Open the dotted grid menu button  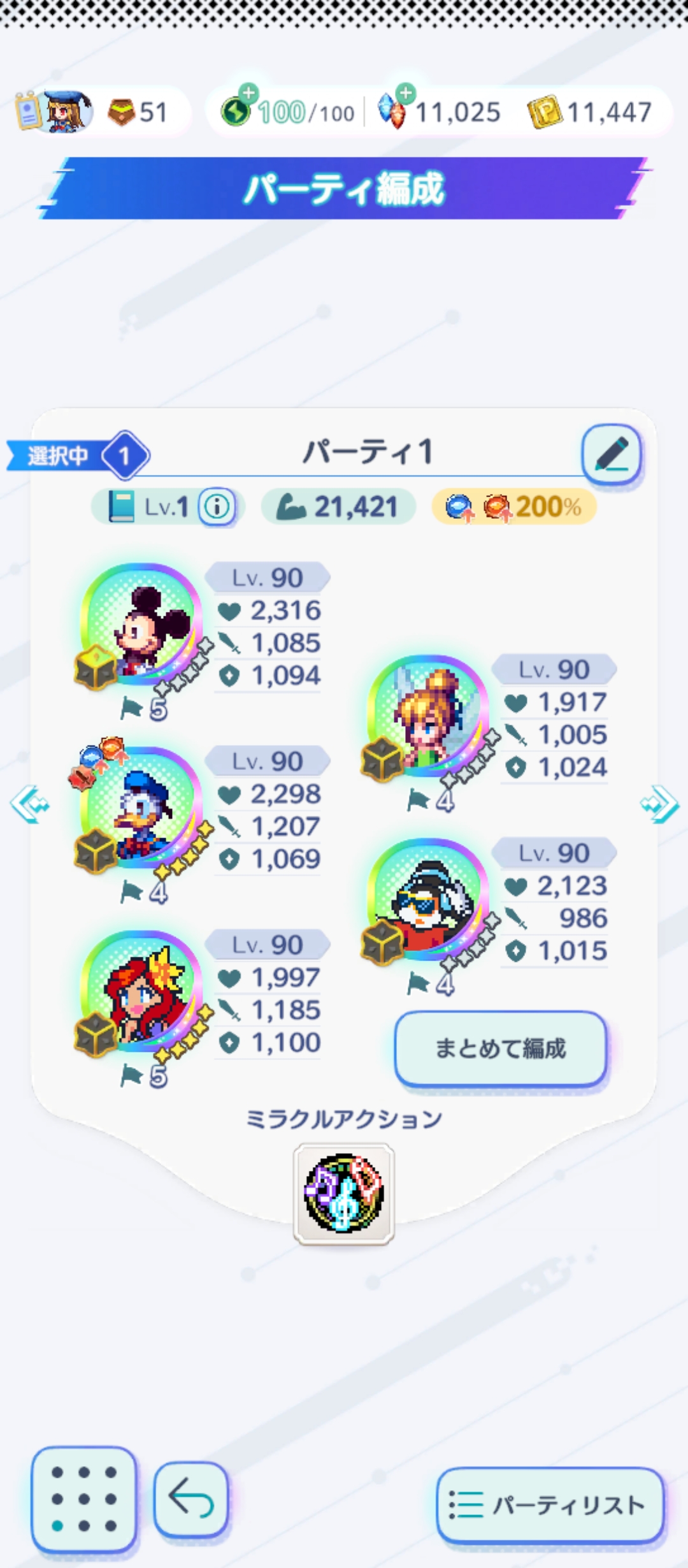coord(84,1499)
